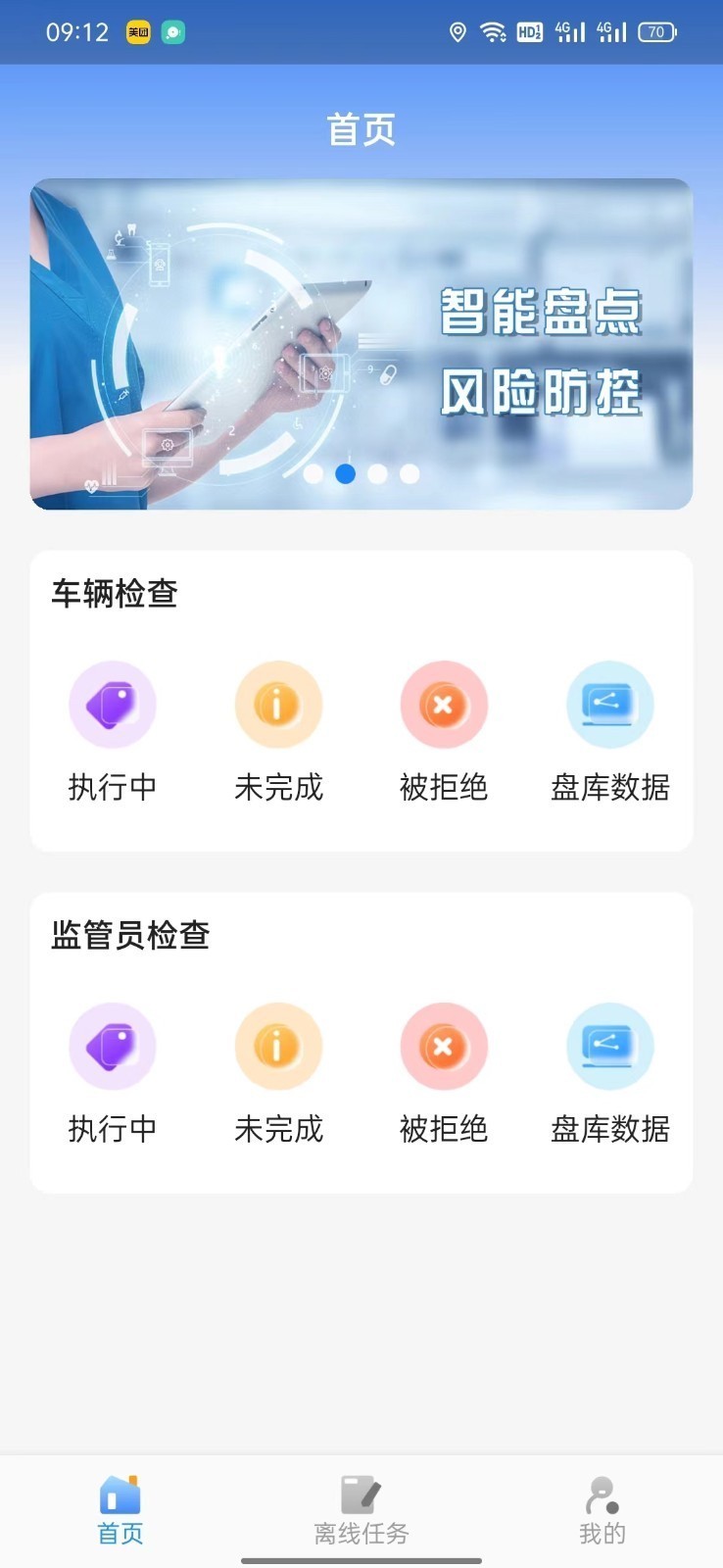Select the first carousel indicator dot
723x1568 pixels.
pyautogui.click(x=313, y=473)
